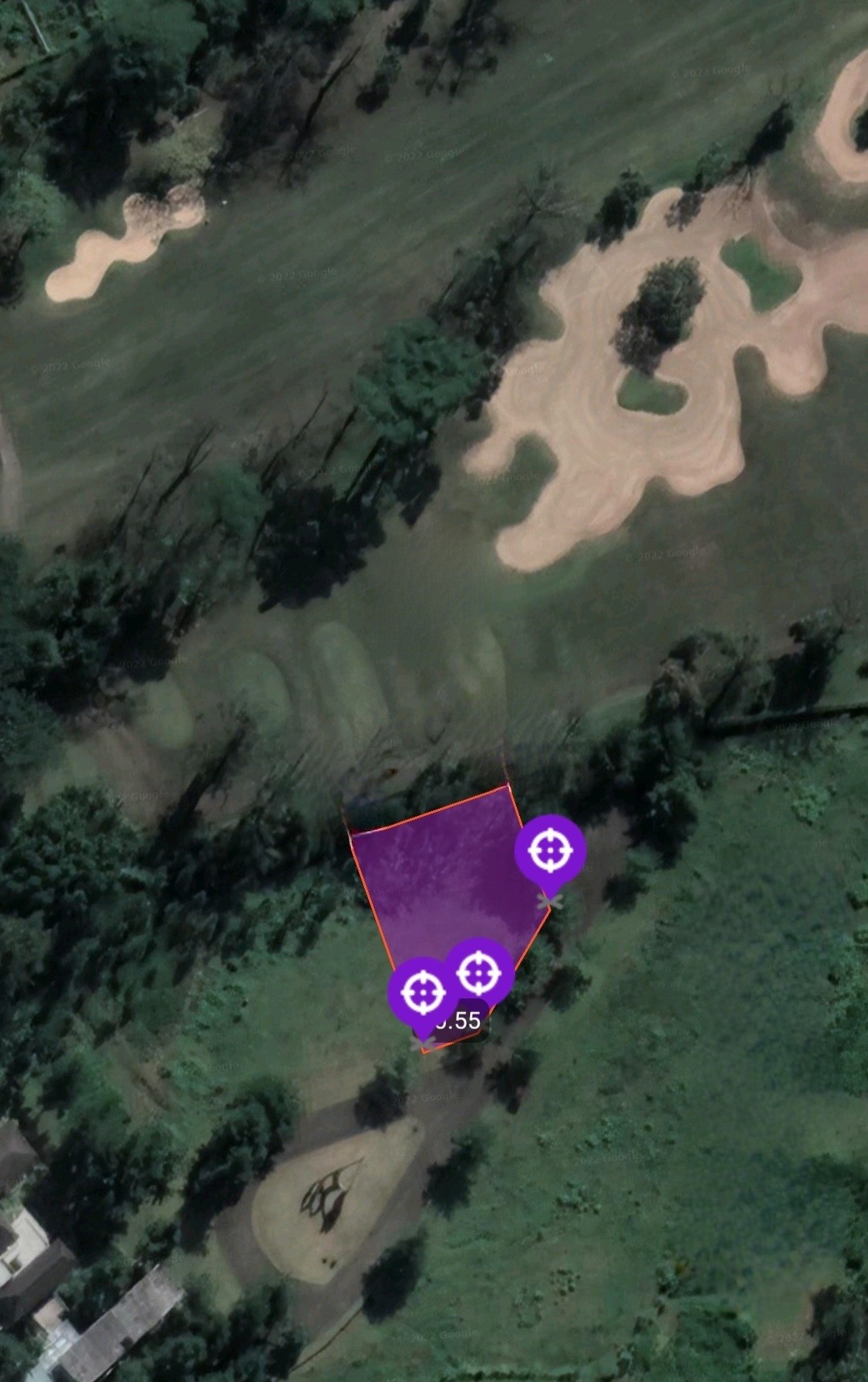This screenshot has width=868, height=1382.
Task: Tap the crosshair marker overlapping the .55 label
Action: (423, 993)
